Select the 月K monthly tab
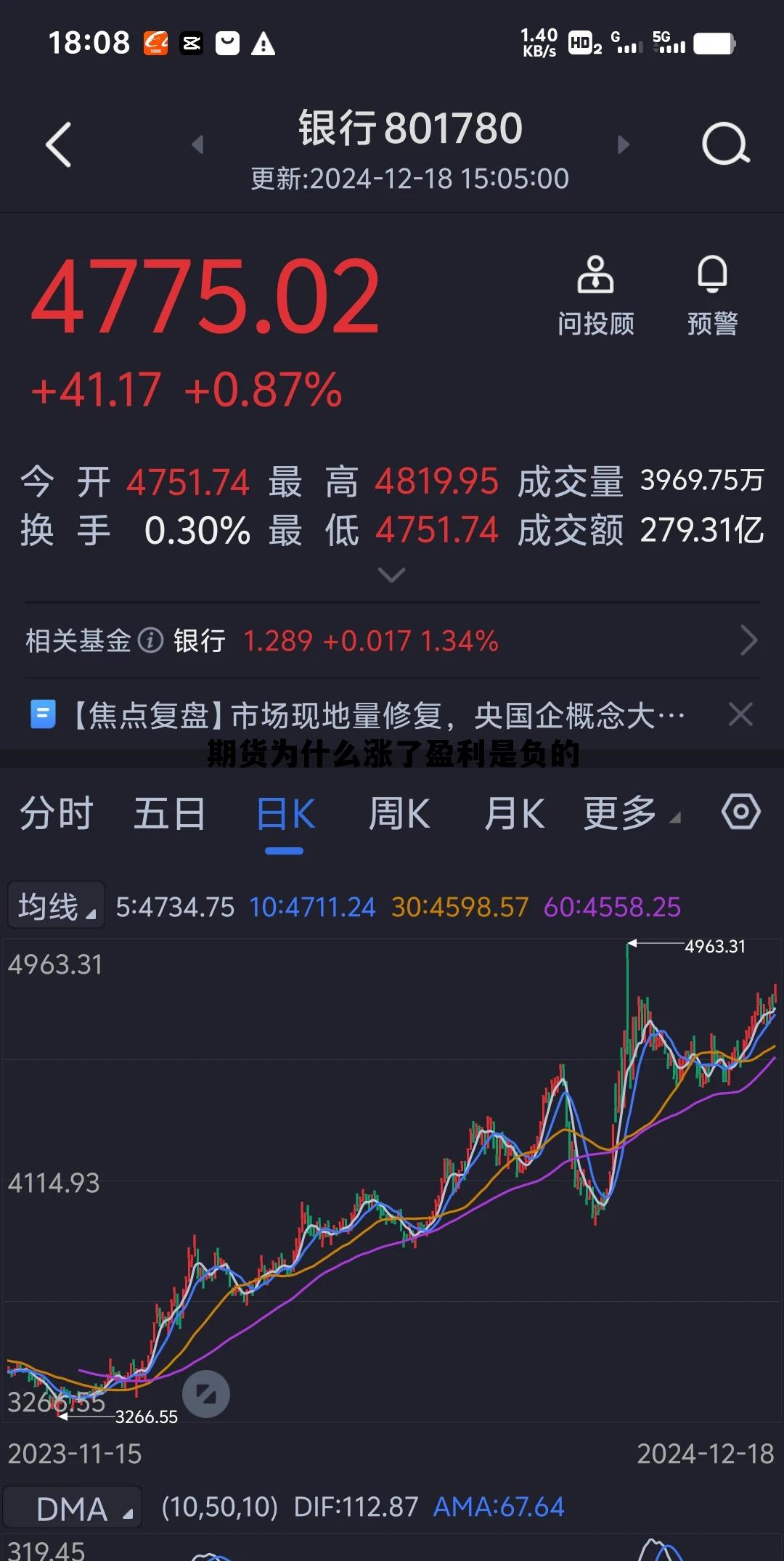Screen dimensions: 784x1561 point(515,813)
